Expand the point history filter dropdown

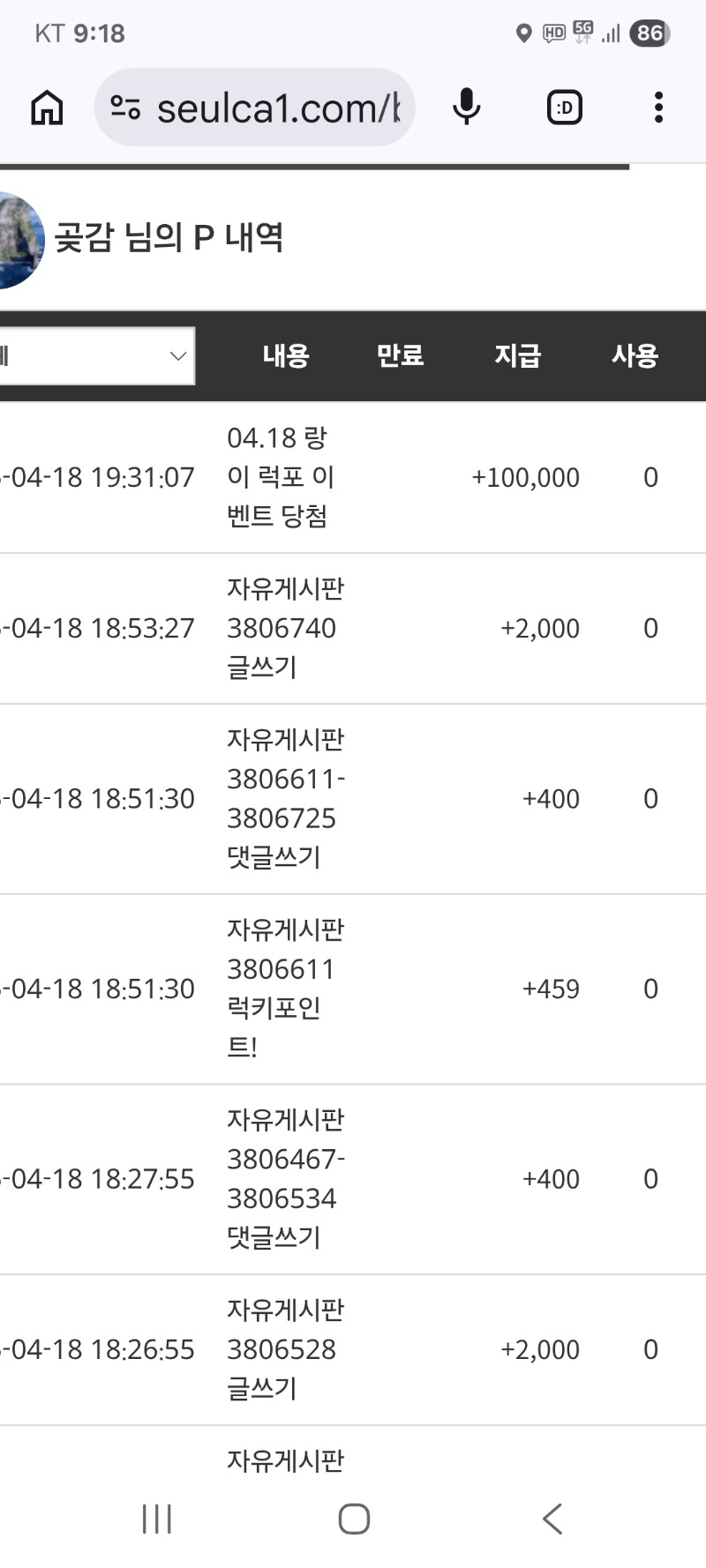[x=97, y=356]
